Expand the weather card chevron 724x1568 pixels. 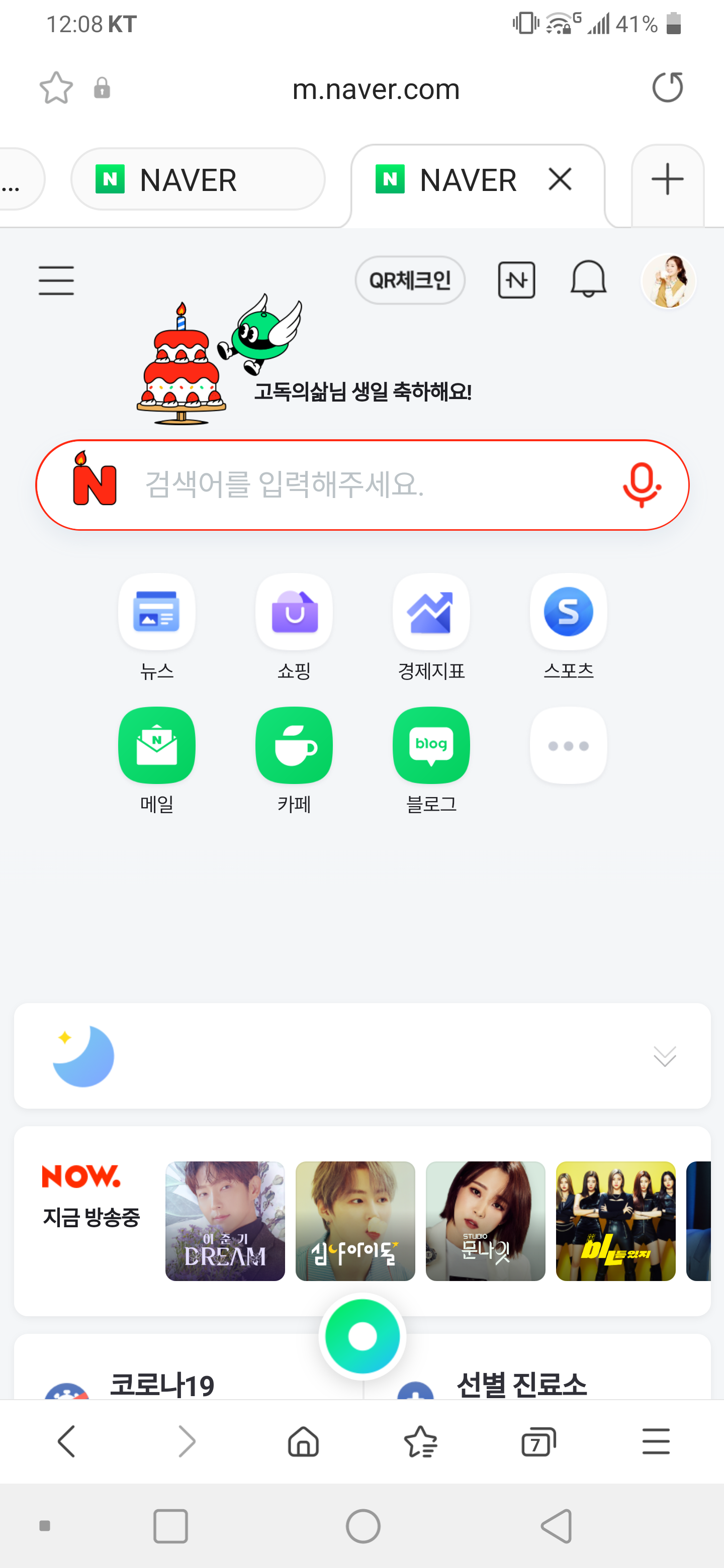coord(664,1056)
